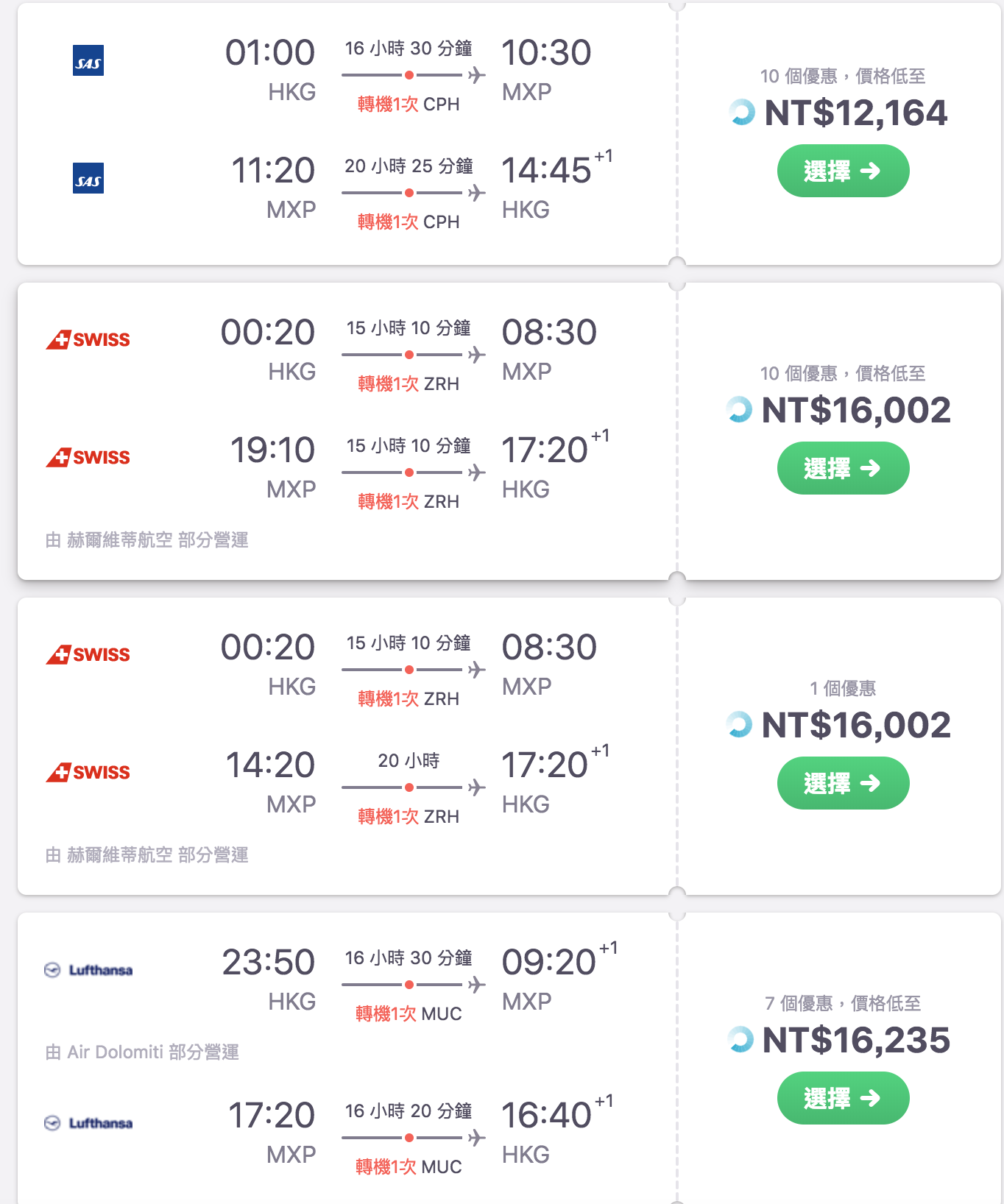This screenshot has height=1204, width=1004.
Task: Open the Air Dolomiti 部分營運 notice
Action: click(141, 1052)
